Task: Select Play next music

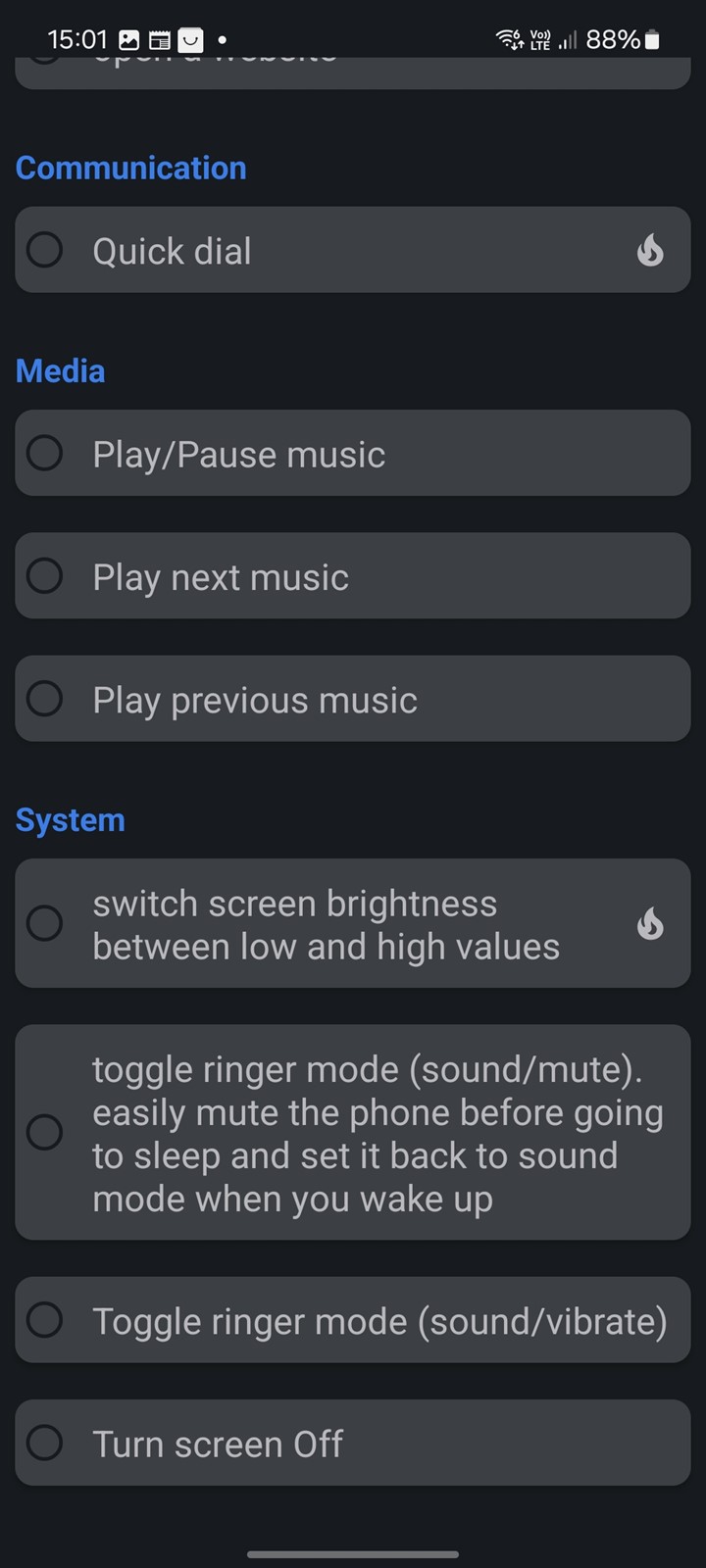Action: 353,576
